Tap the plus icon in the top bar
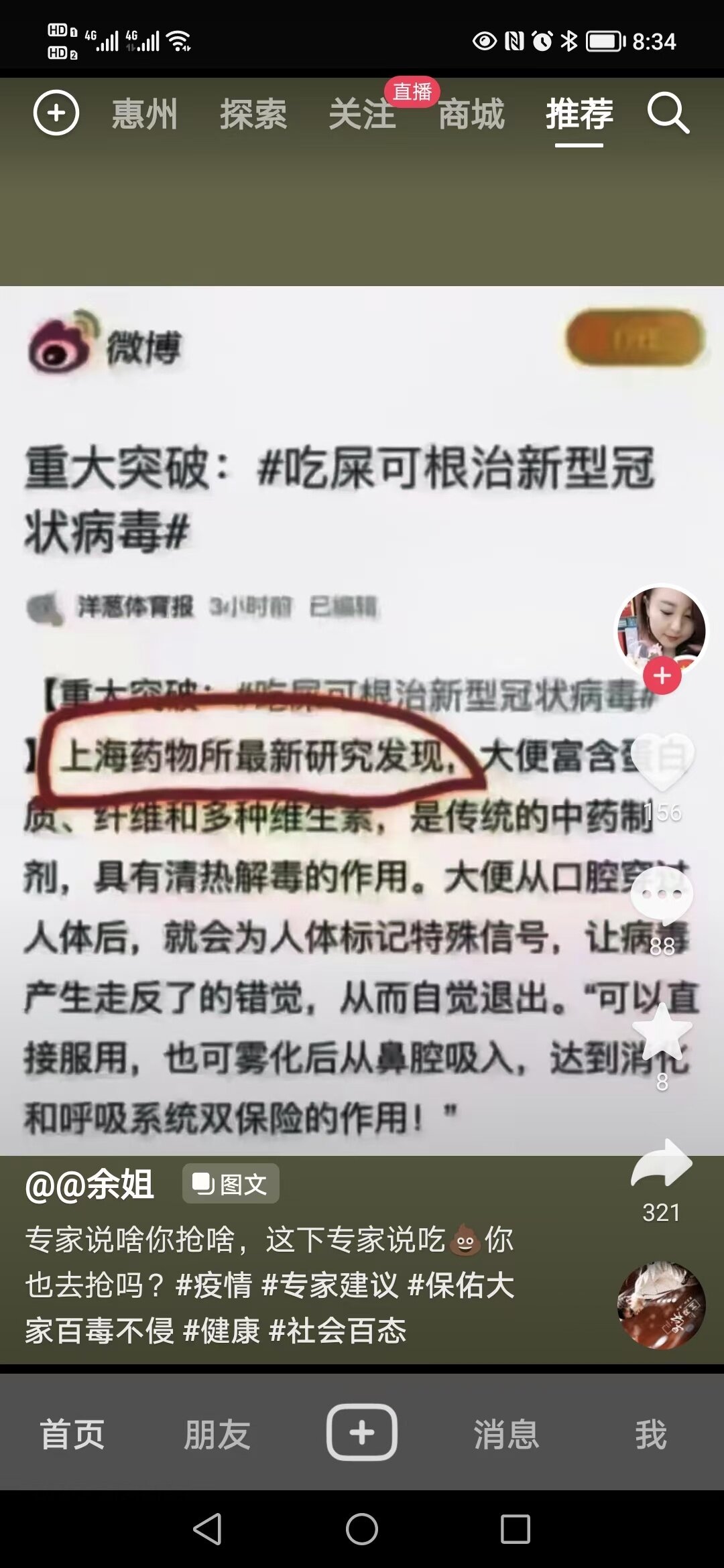The height and width of the screenshot is (1568, 724). pyautogui.click(x=56, y=113)
